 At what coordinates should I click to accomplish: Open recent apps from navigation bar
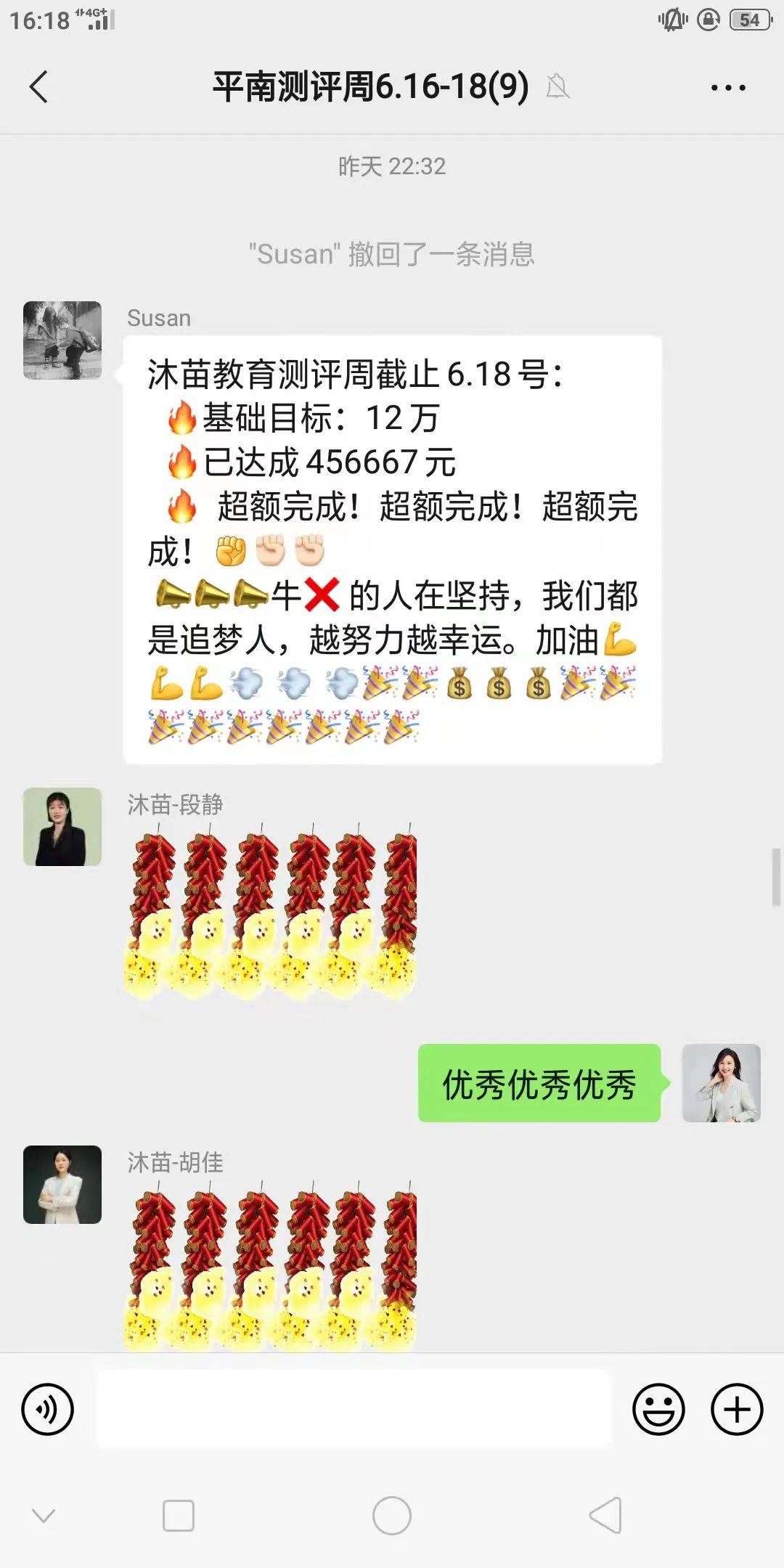(179, 1516)
